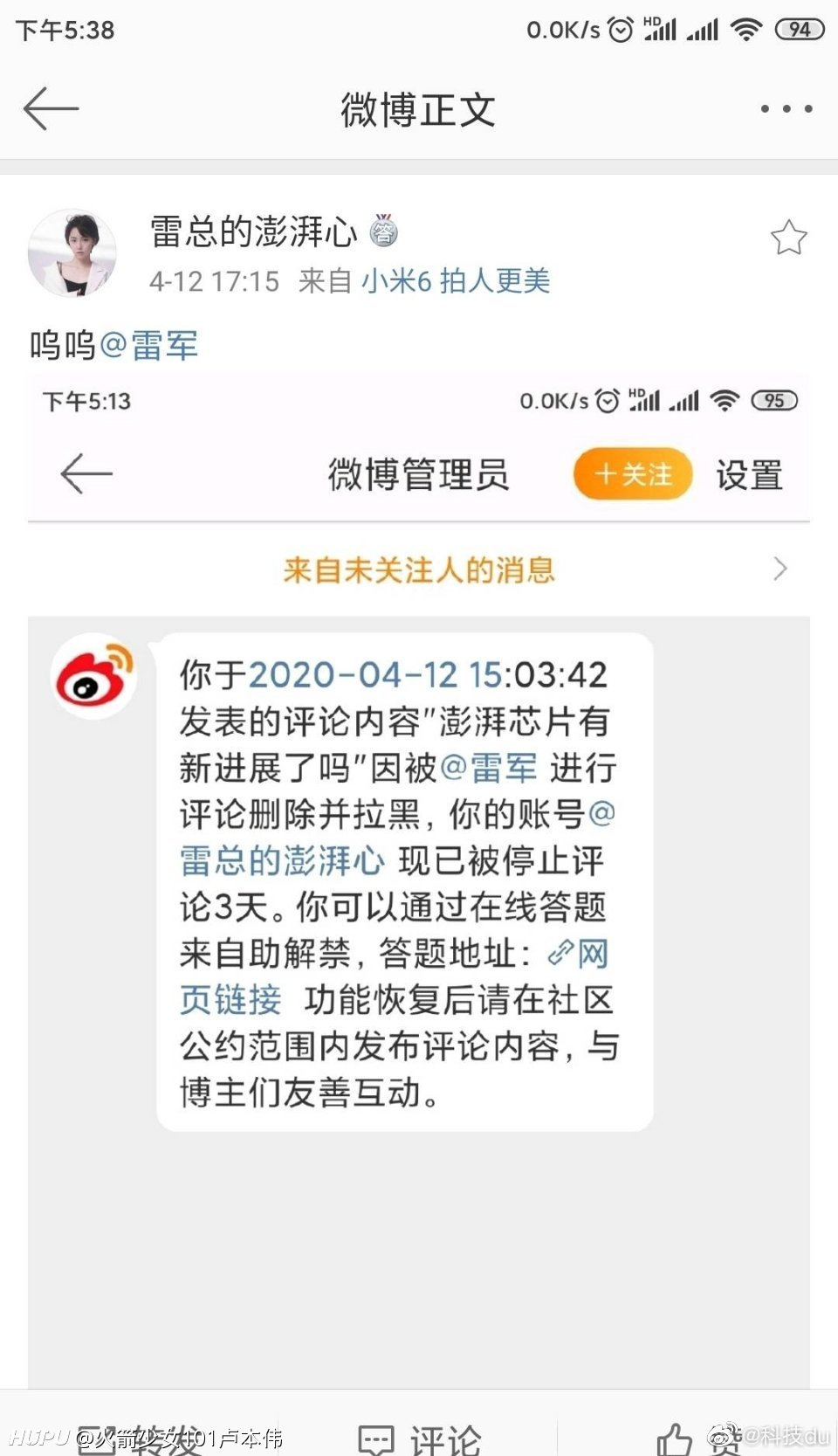Screen dimensions: 838x1456
Task: View the attached screenshot image in the post
Action: tap(419, 882)
